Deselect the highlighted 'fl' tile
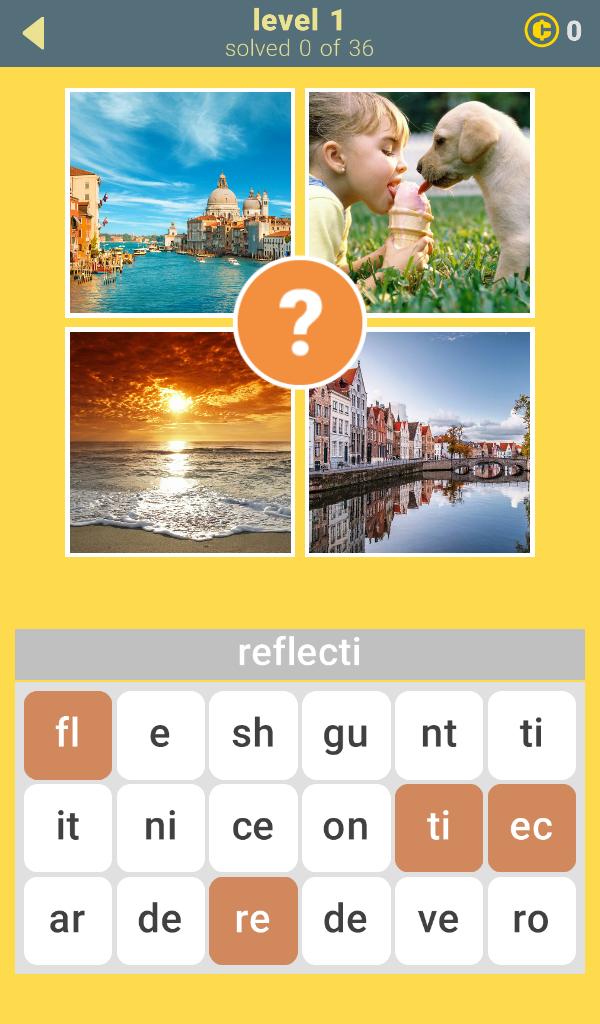 tap(68, 734)
